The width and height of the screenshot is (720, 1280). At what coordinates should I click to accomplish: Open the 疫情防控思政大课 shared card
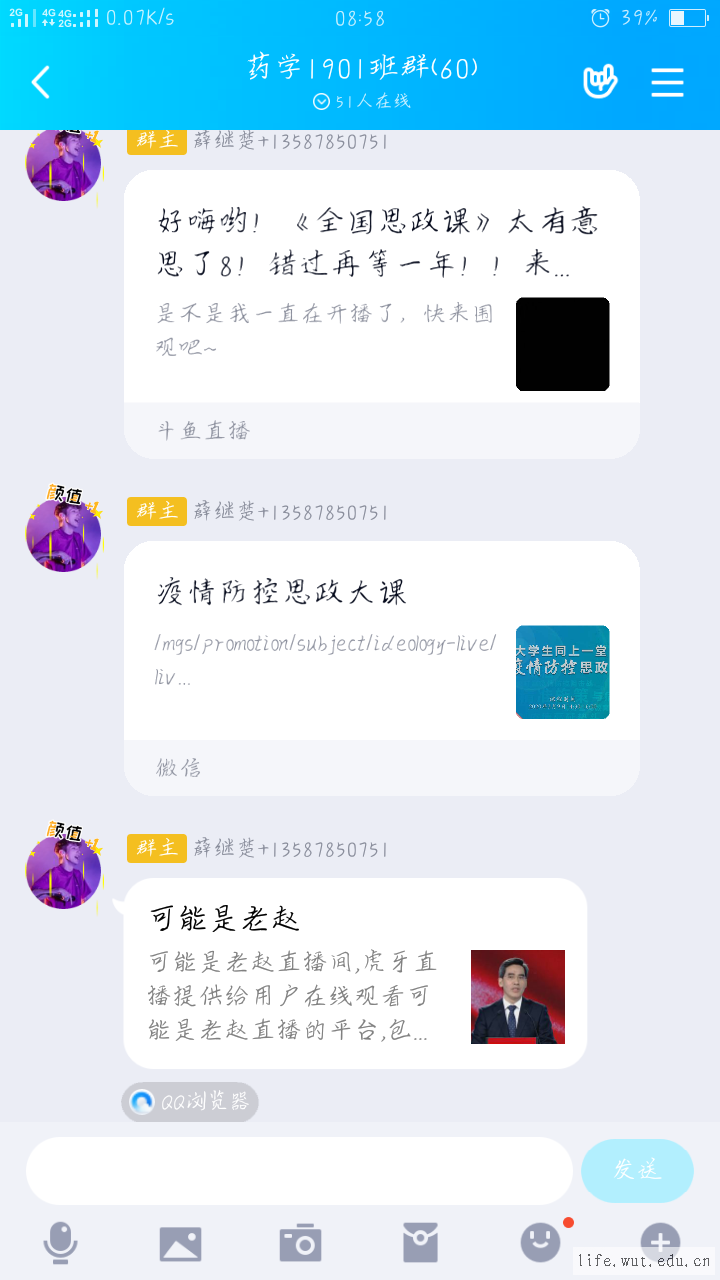click(x=381, y=668)
